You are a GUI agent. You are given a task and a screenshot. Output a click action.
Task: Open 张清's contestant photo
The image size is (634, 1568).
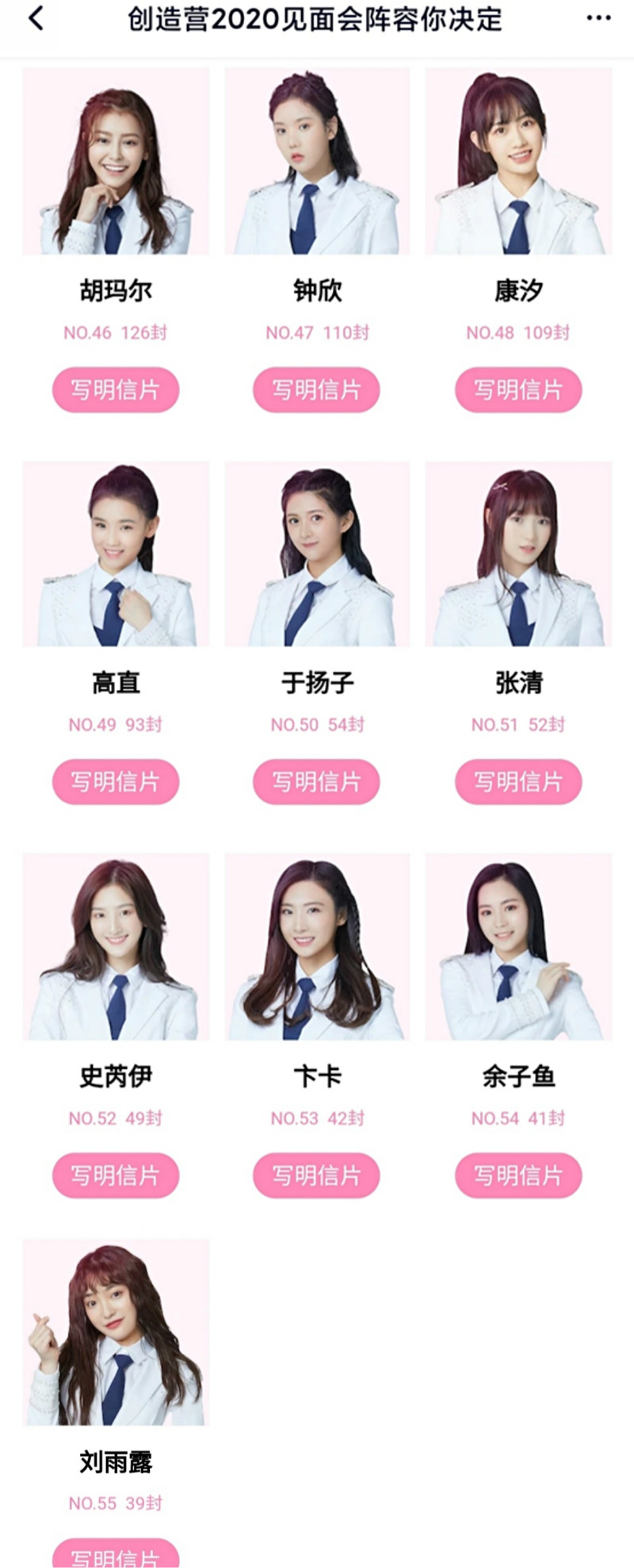(518, 554)
